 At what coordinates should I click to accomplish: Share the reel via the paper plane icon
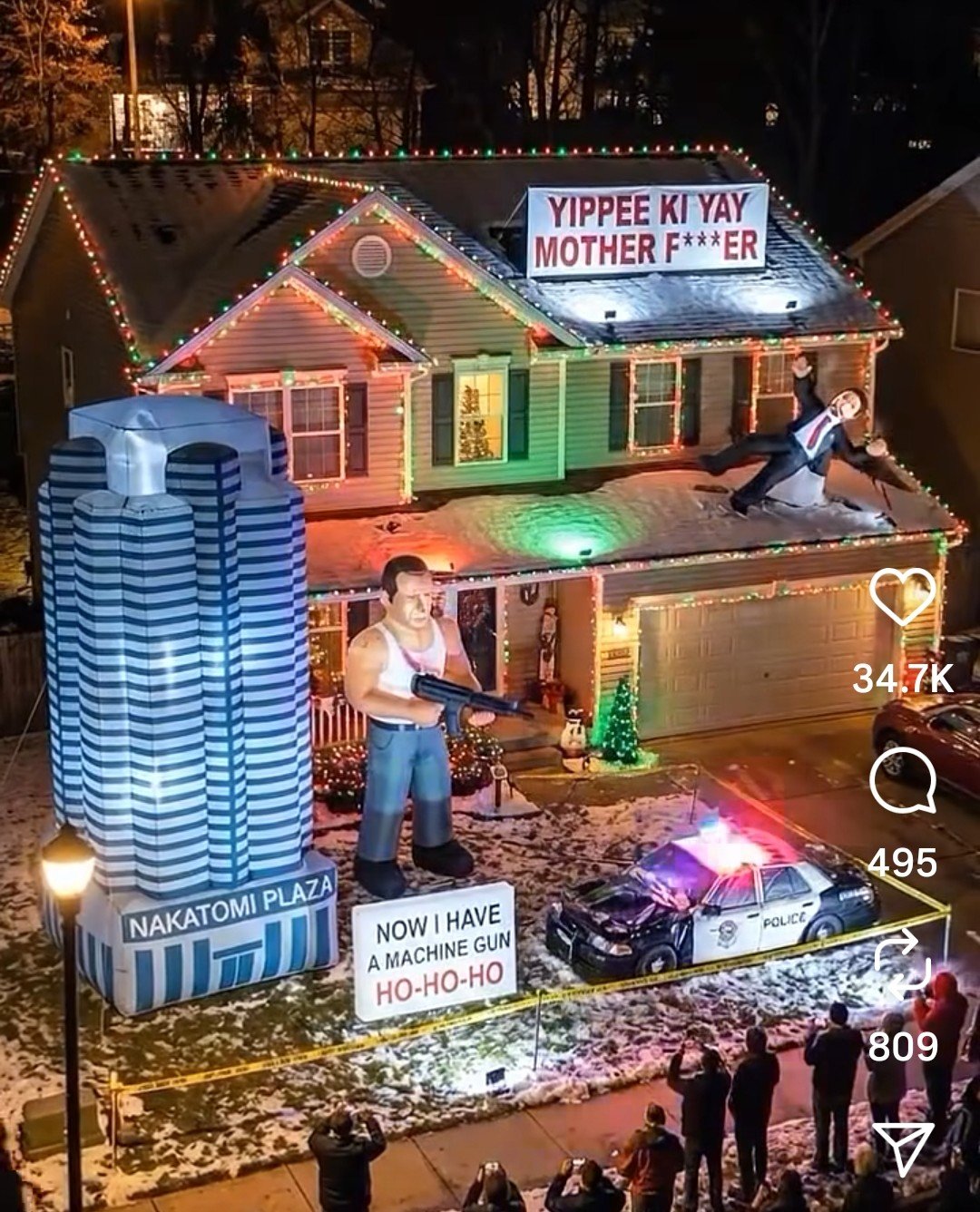click(902, 1148)
